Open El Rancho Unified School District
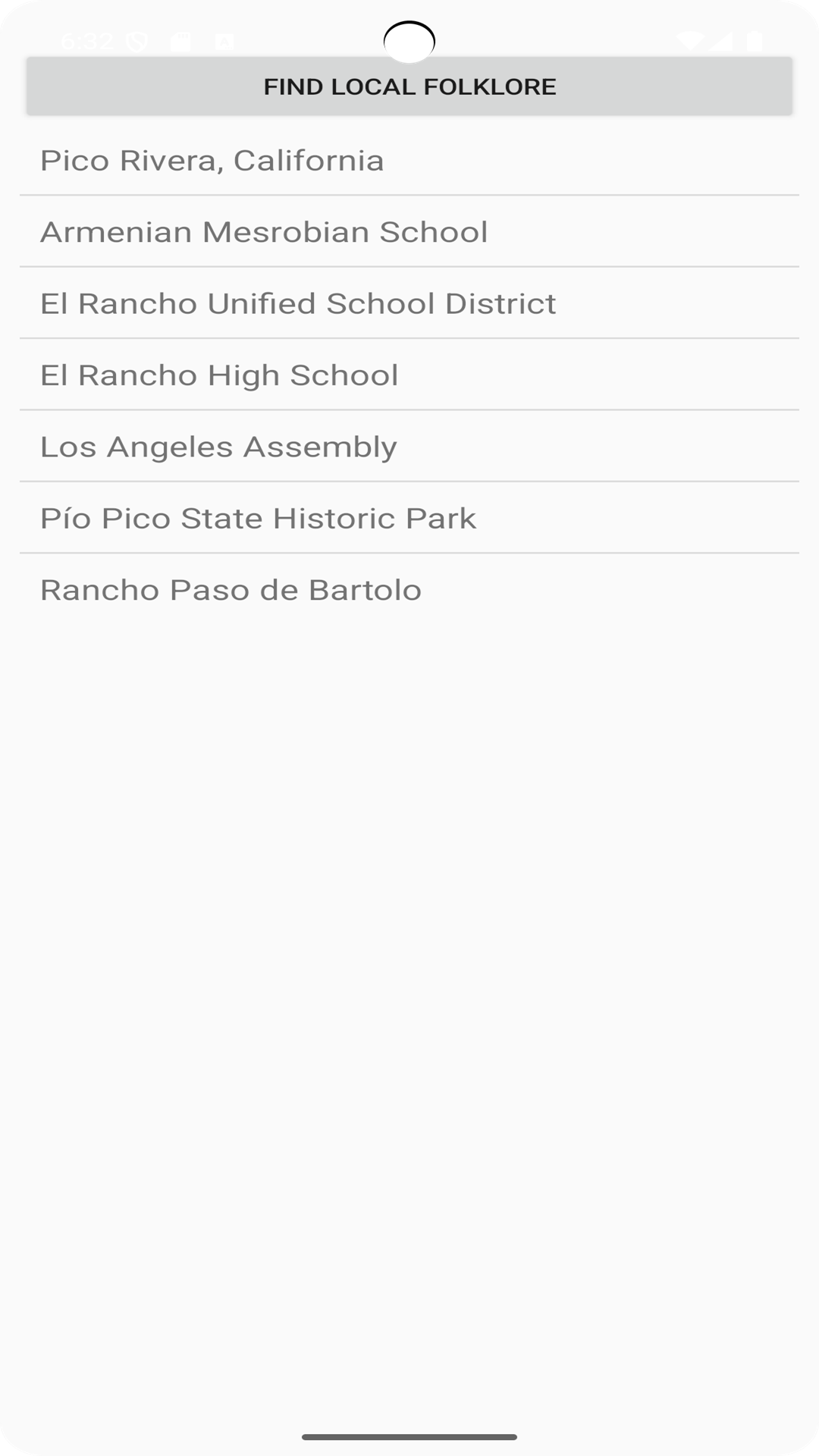The image size is (819, 1456). [409, 303]
